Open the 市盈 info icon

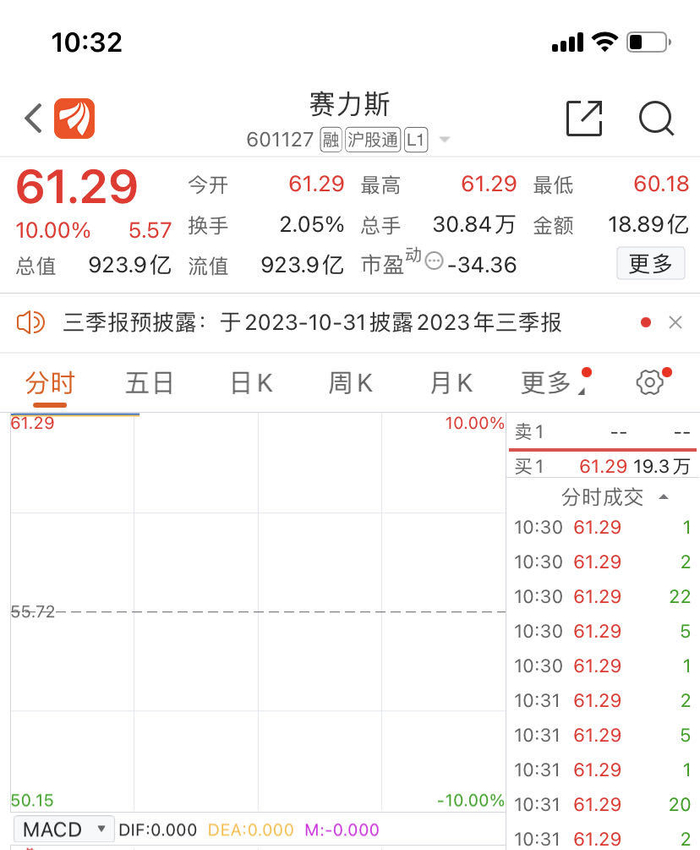click(x=434, y=261)
